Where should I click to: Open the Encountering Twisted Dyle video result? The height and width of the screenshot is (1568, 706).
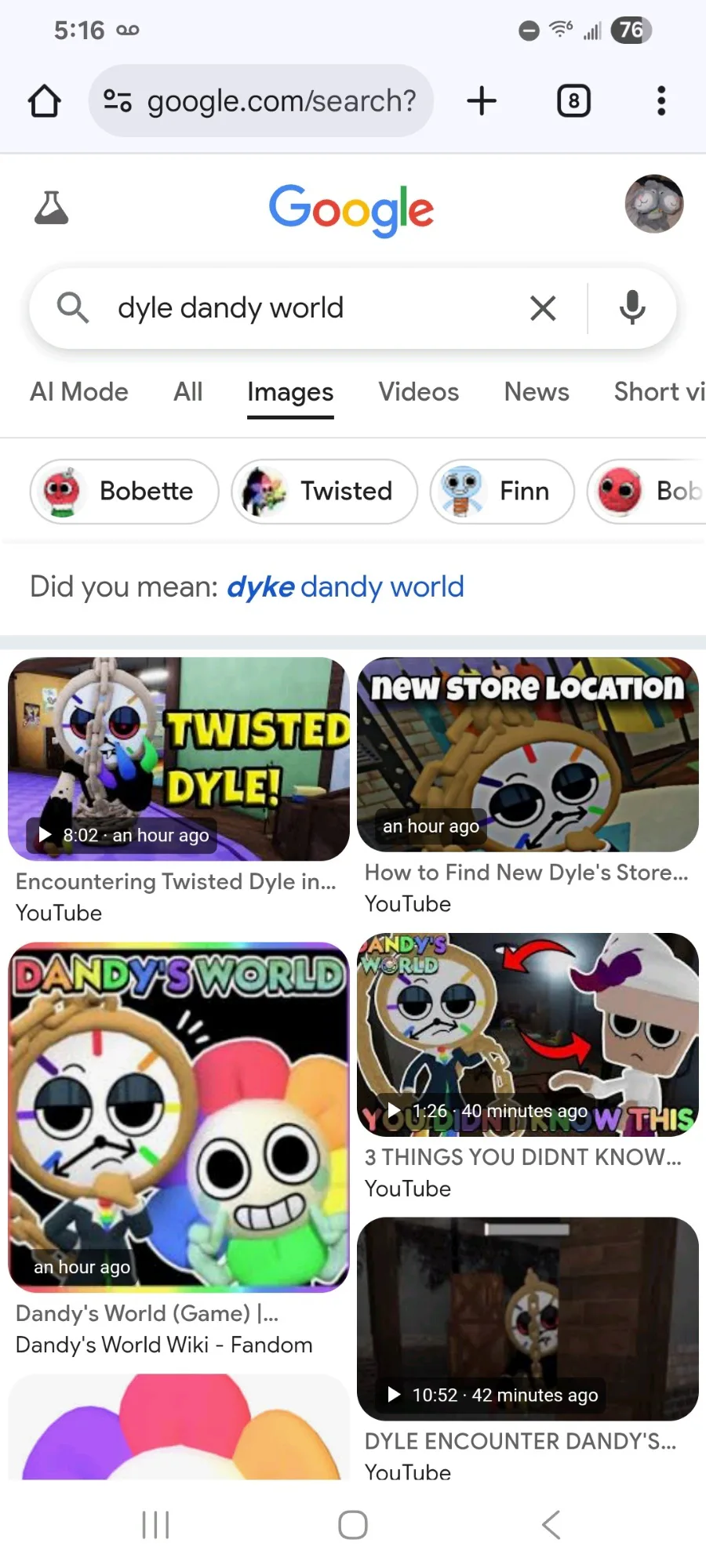click(179, 759)
